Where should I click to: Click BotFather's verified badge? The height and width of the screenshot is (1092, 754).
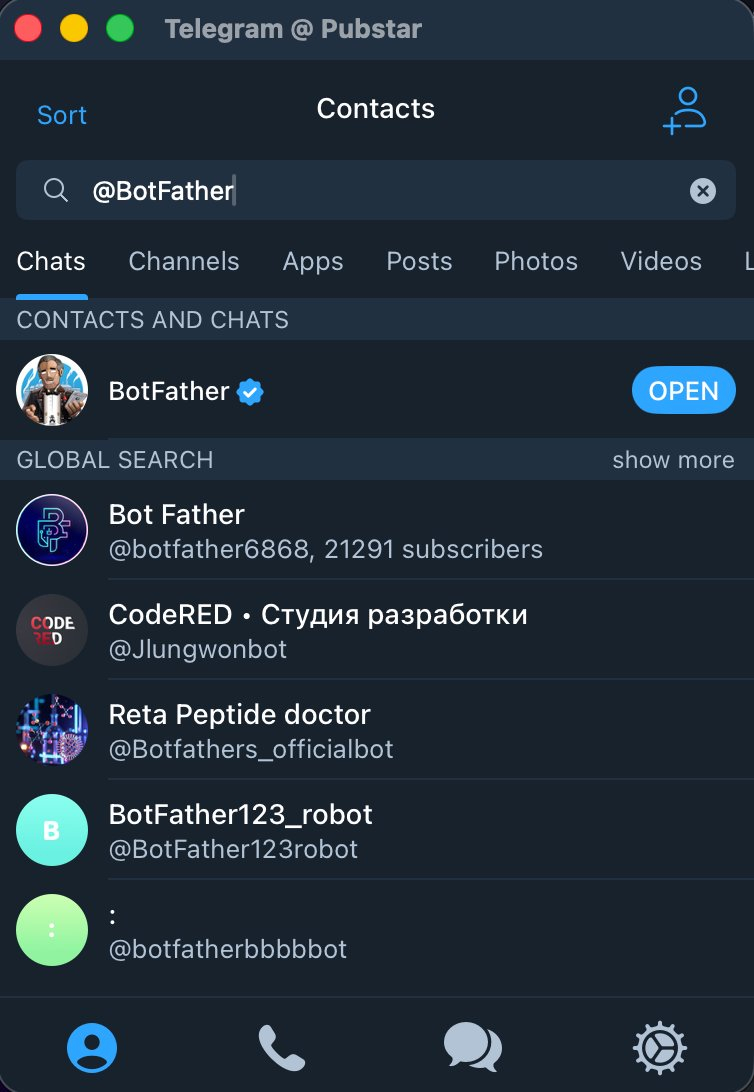[x=249, y=391]
